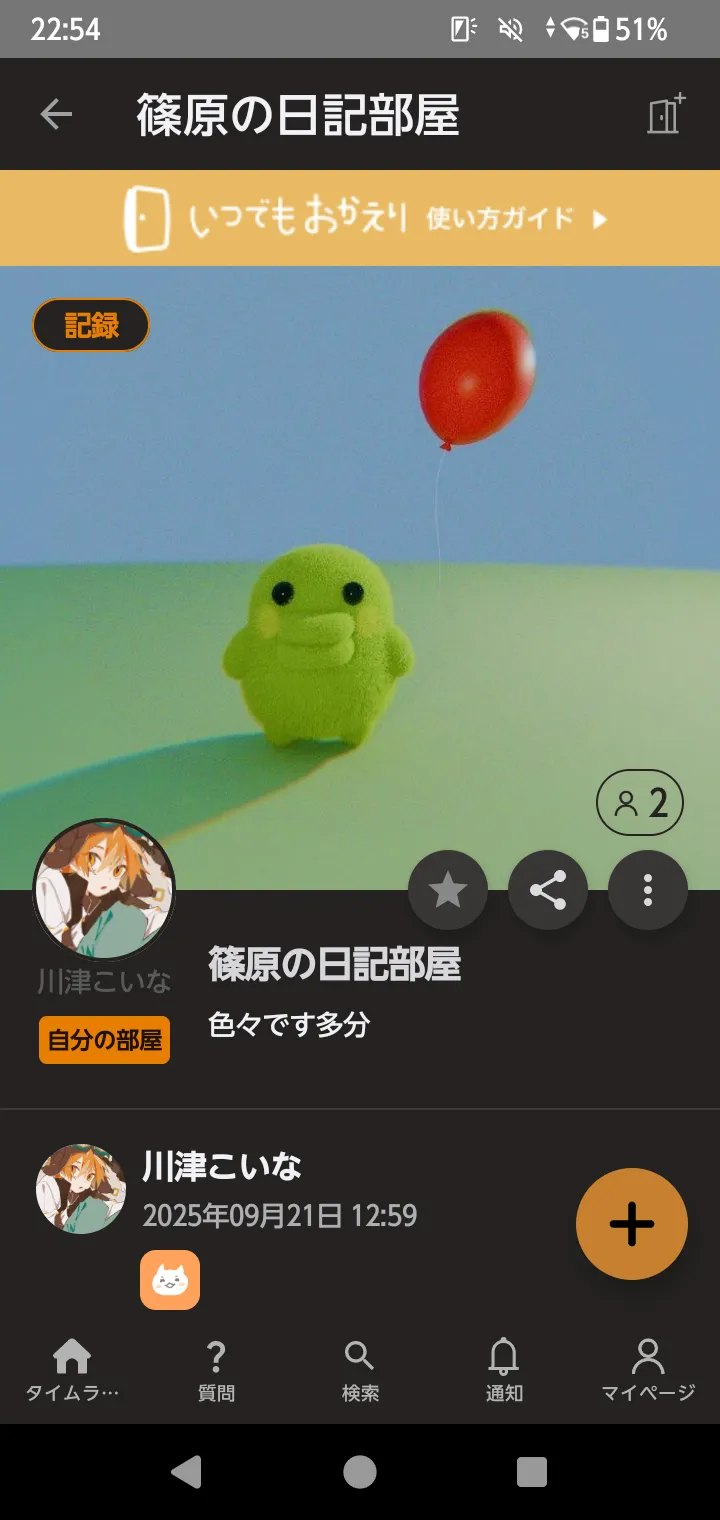Switch to the タイムライン home tab
This screenshot has width=720, height=1520.
(x=72, y=1370)
